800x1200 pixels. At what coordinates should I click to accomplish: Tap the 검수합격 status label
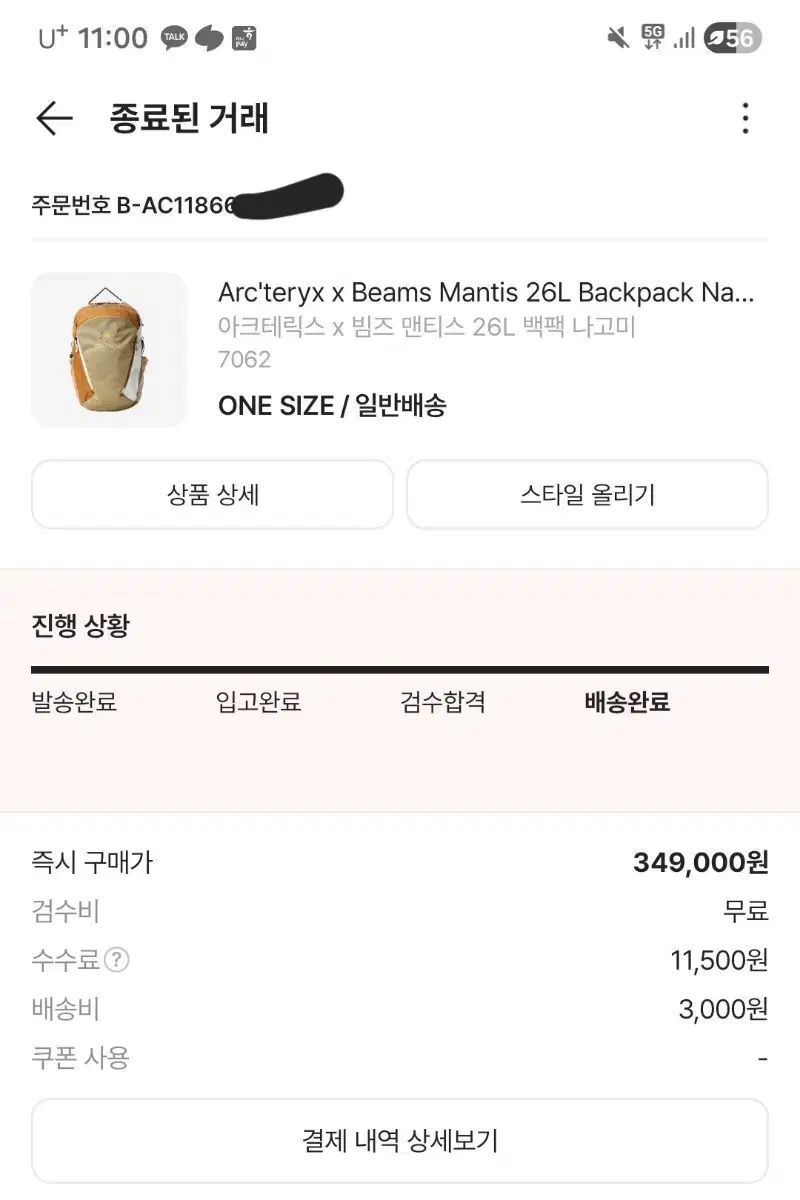[x=440, y=703]
